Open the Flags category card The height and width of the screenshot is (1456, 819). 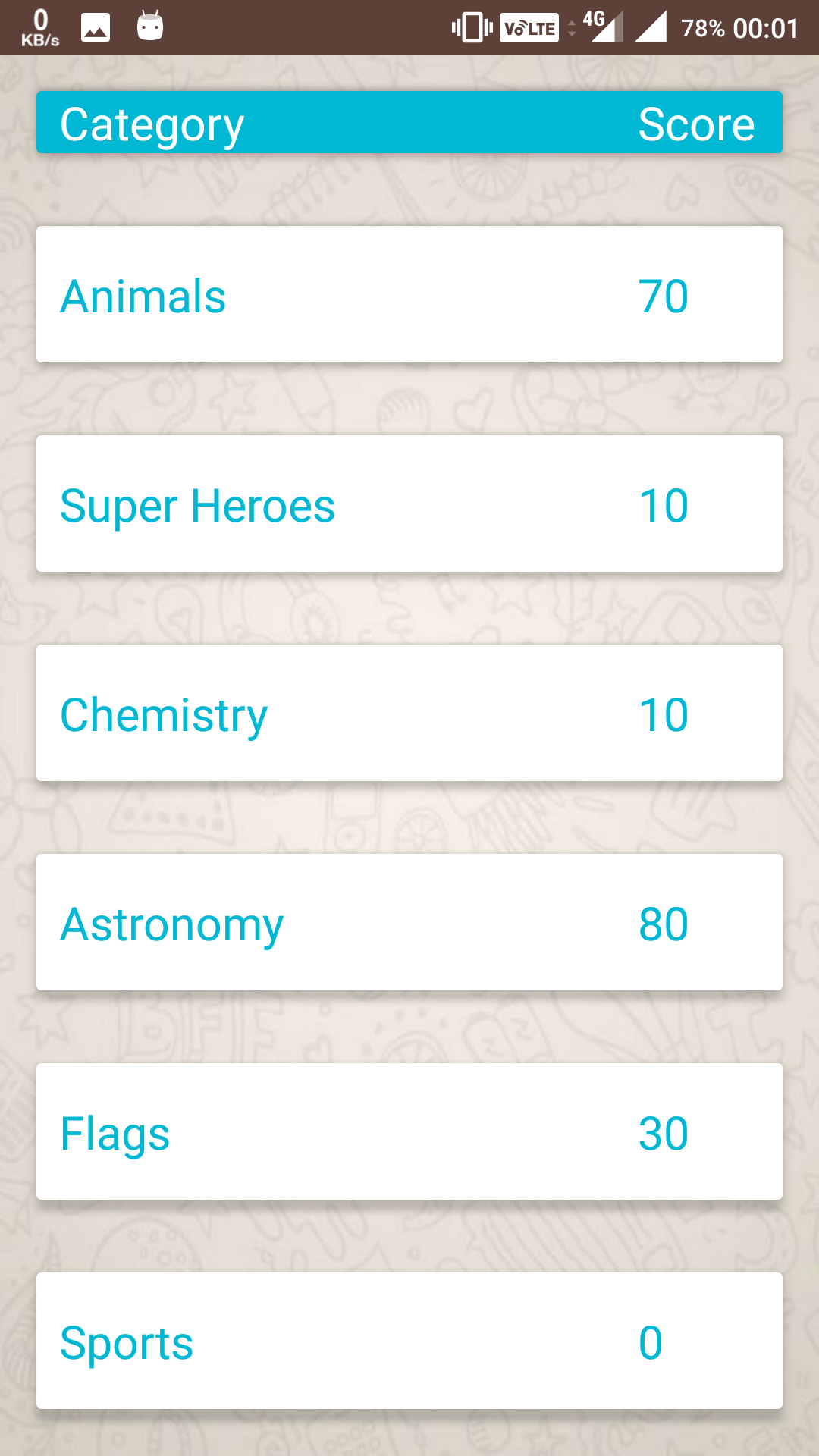click(x=409, y=1131)
